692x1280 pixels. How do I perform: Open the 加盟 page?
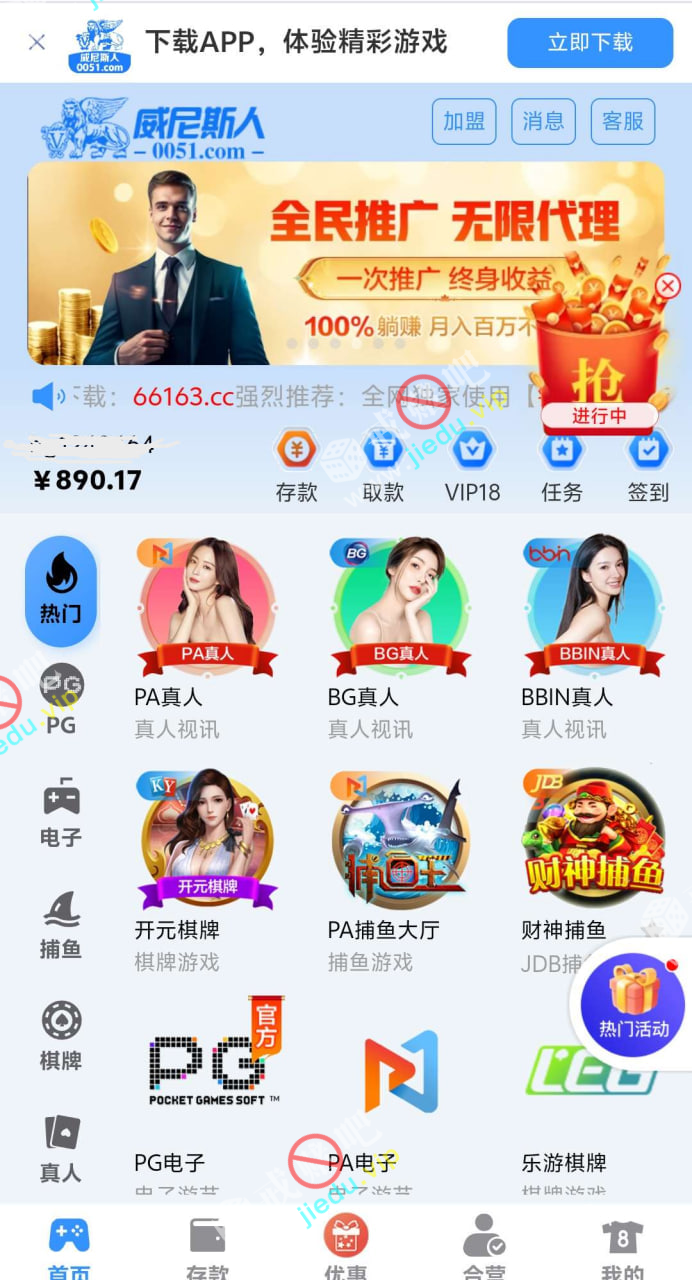tap(464, 122)
